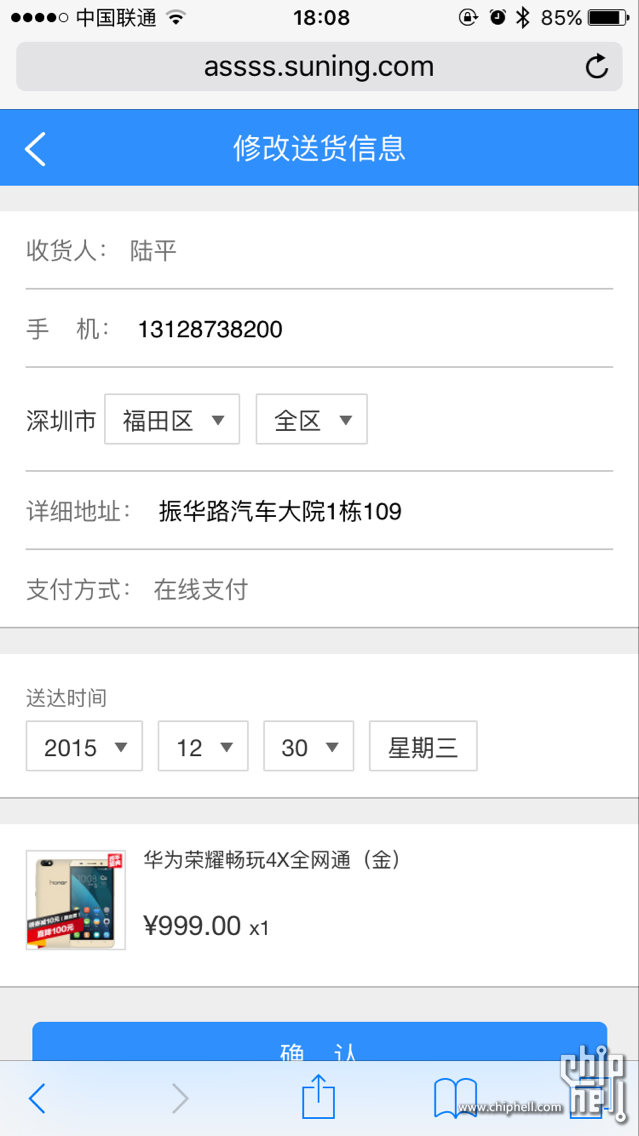The width and height of the screenshot is (639, 1136).
Task: Open the 2015 year dropdown
Action: coord(85,746)
